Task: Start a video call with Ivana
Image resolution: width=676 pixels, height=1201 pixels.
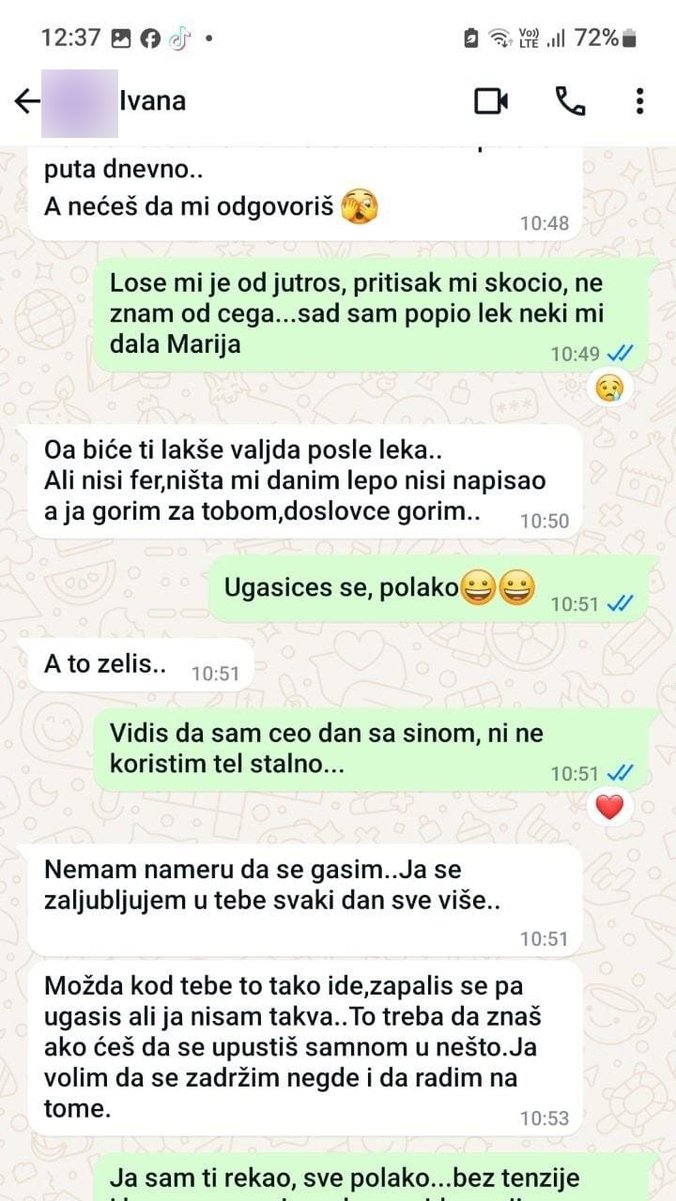Action: click(491, 101)
